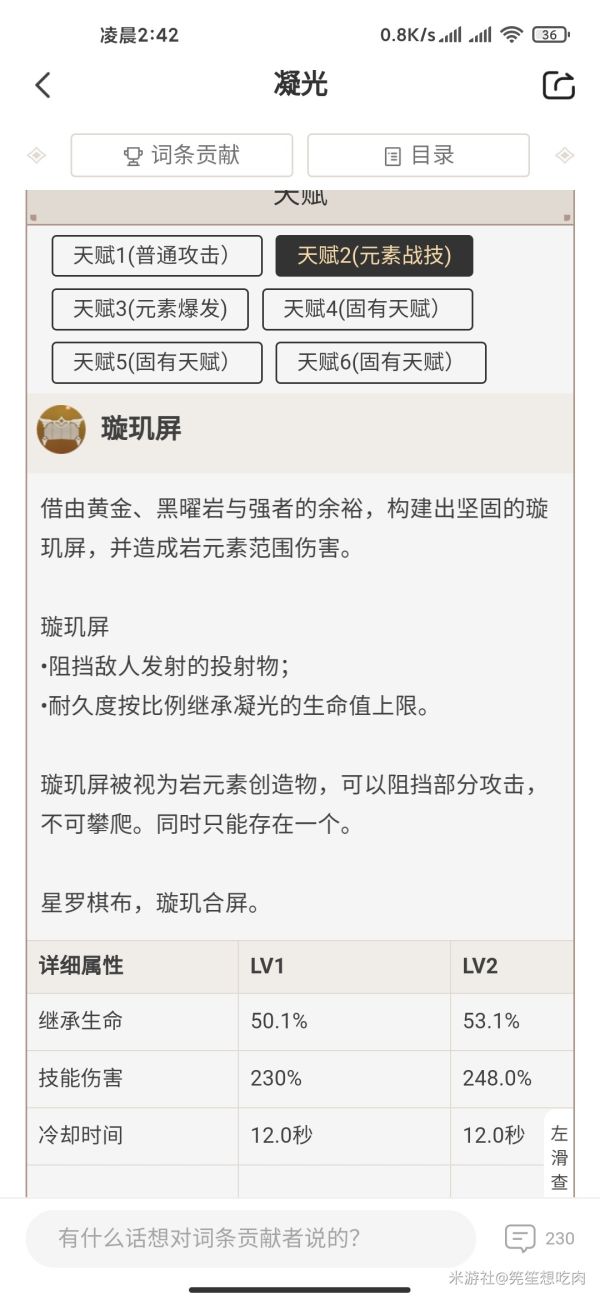
Task: Open the comments with 230 replies
Action: [x=540, y=1238]
